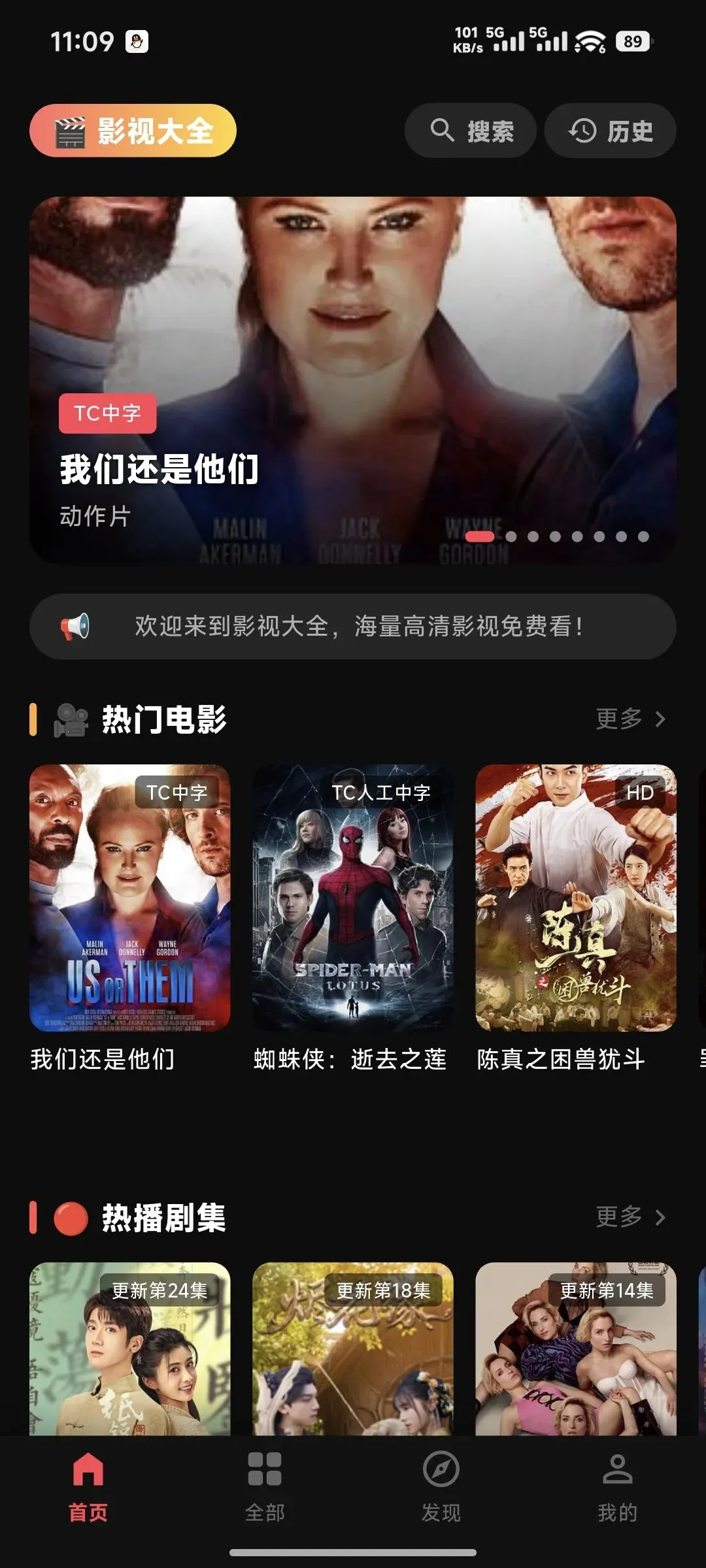
Task: Open 陈真之困兽犹斗 movie card
Action: click(575, 898)
